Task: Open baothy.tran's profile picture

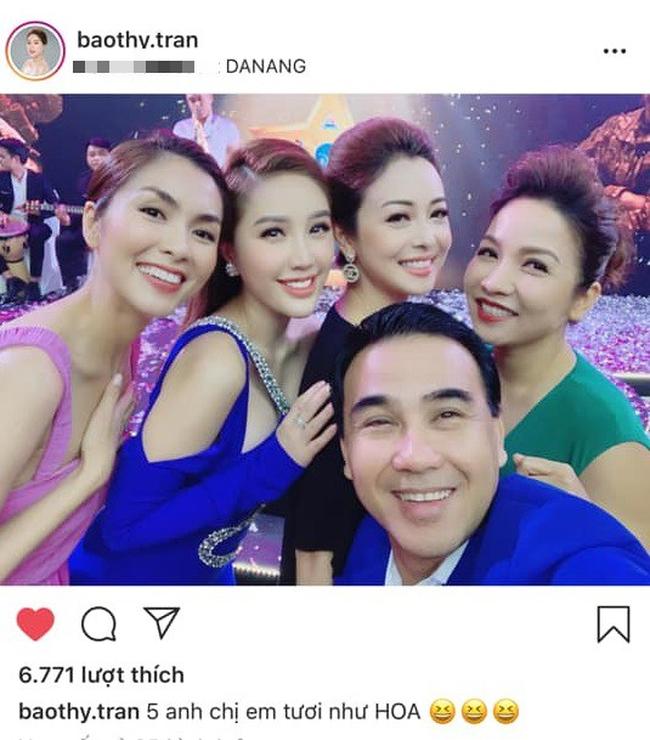Action: 36,51
